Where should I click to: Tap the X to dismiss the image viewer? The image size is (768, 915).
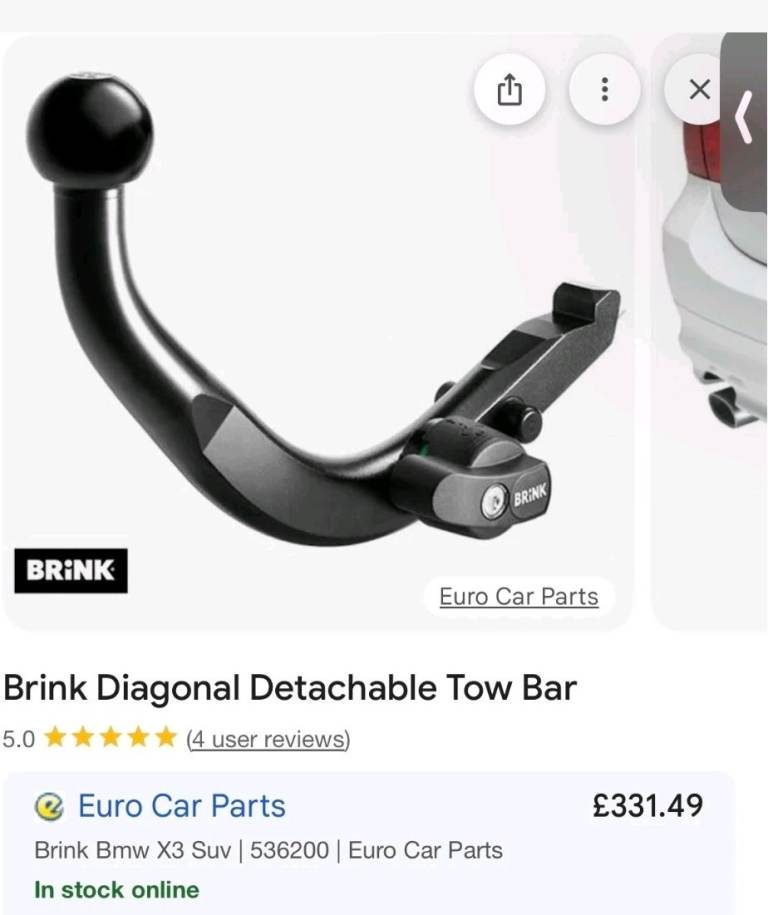pyautogui.click(x=698, y=88)
